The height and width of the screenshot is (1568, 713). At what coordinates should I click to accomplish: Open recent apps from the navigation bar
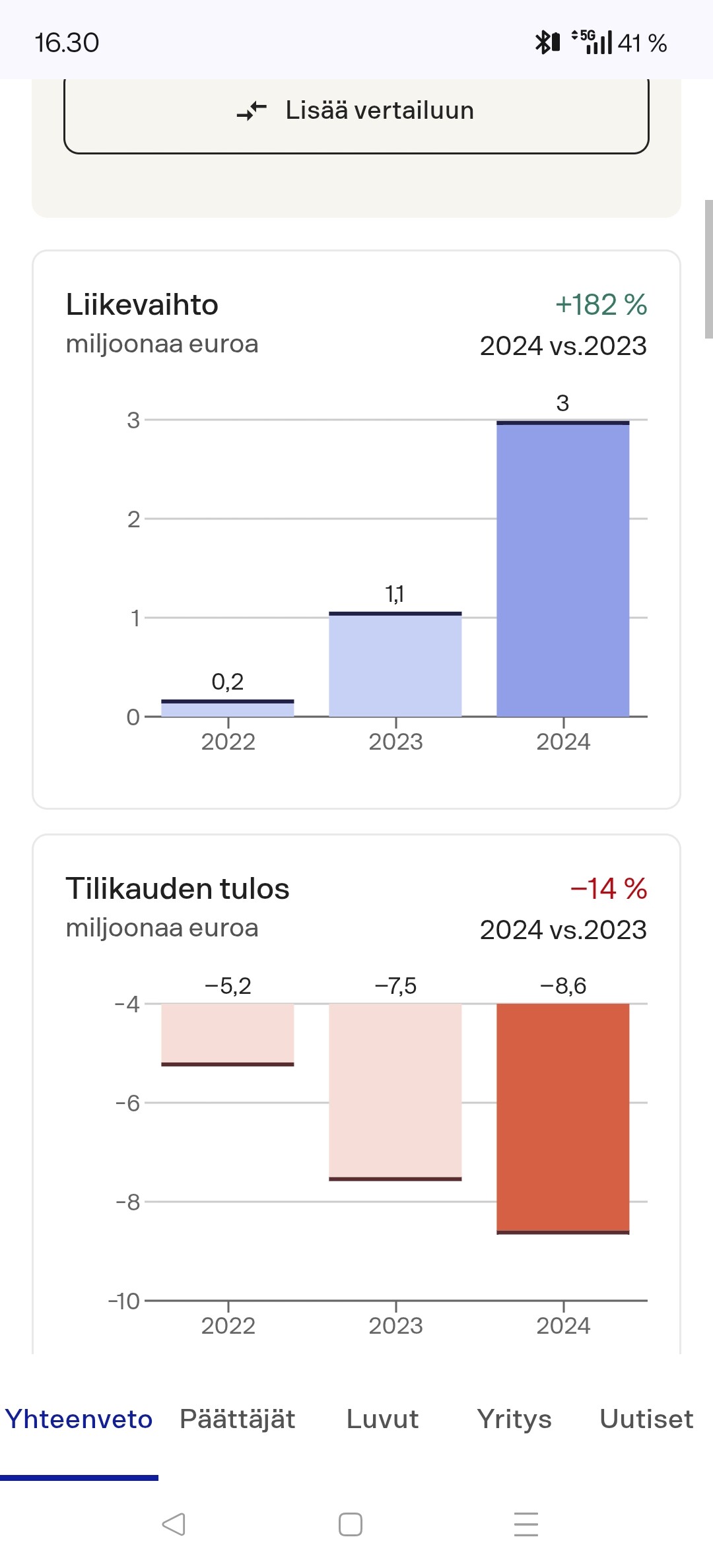526,1524
